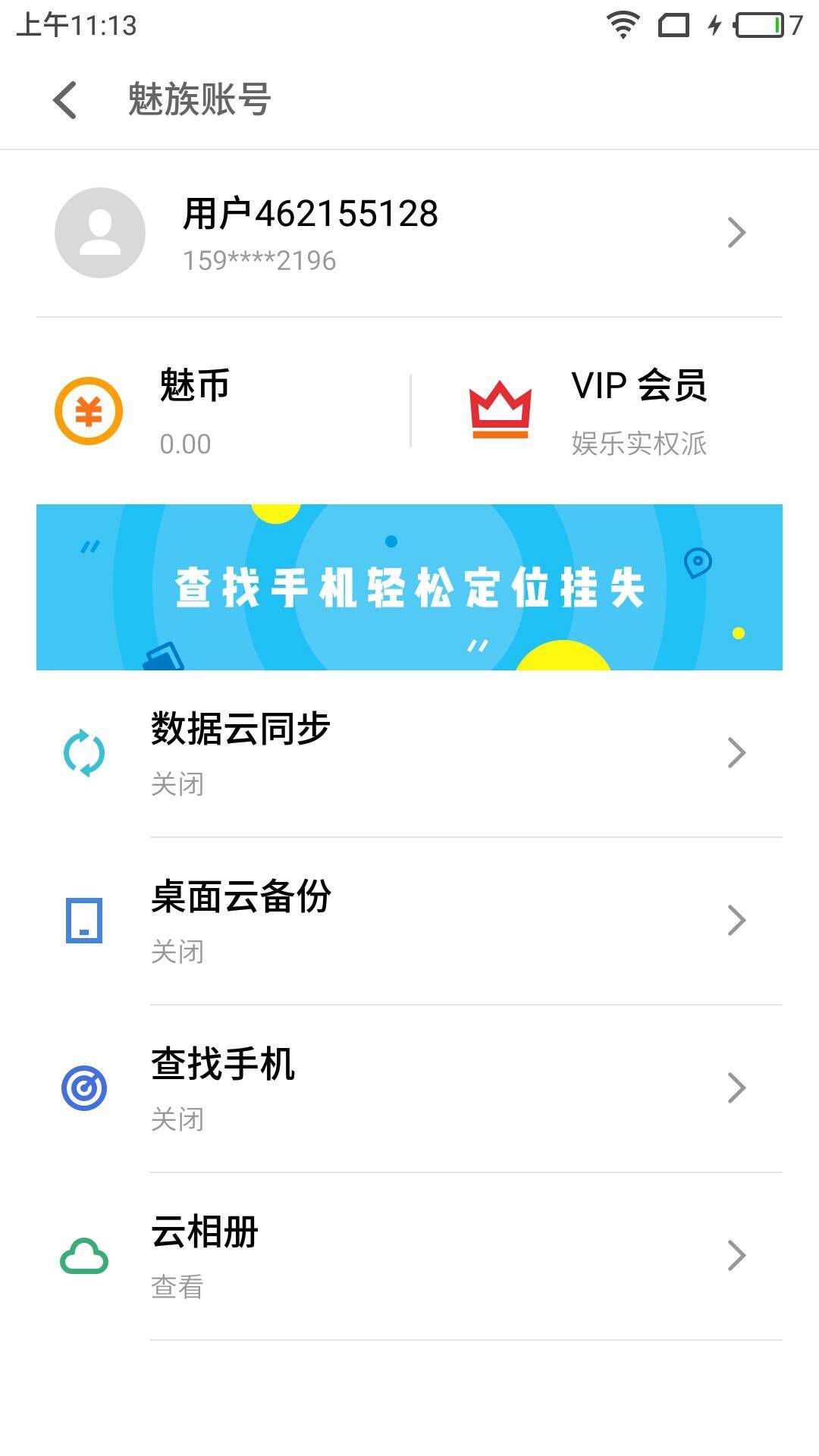The width and height of the screenshot is (819, 1456).
Task: Open the 桌面云备份 phone backup icon
Action: 85,920
